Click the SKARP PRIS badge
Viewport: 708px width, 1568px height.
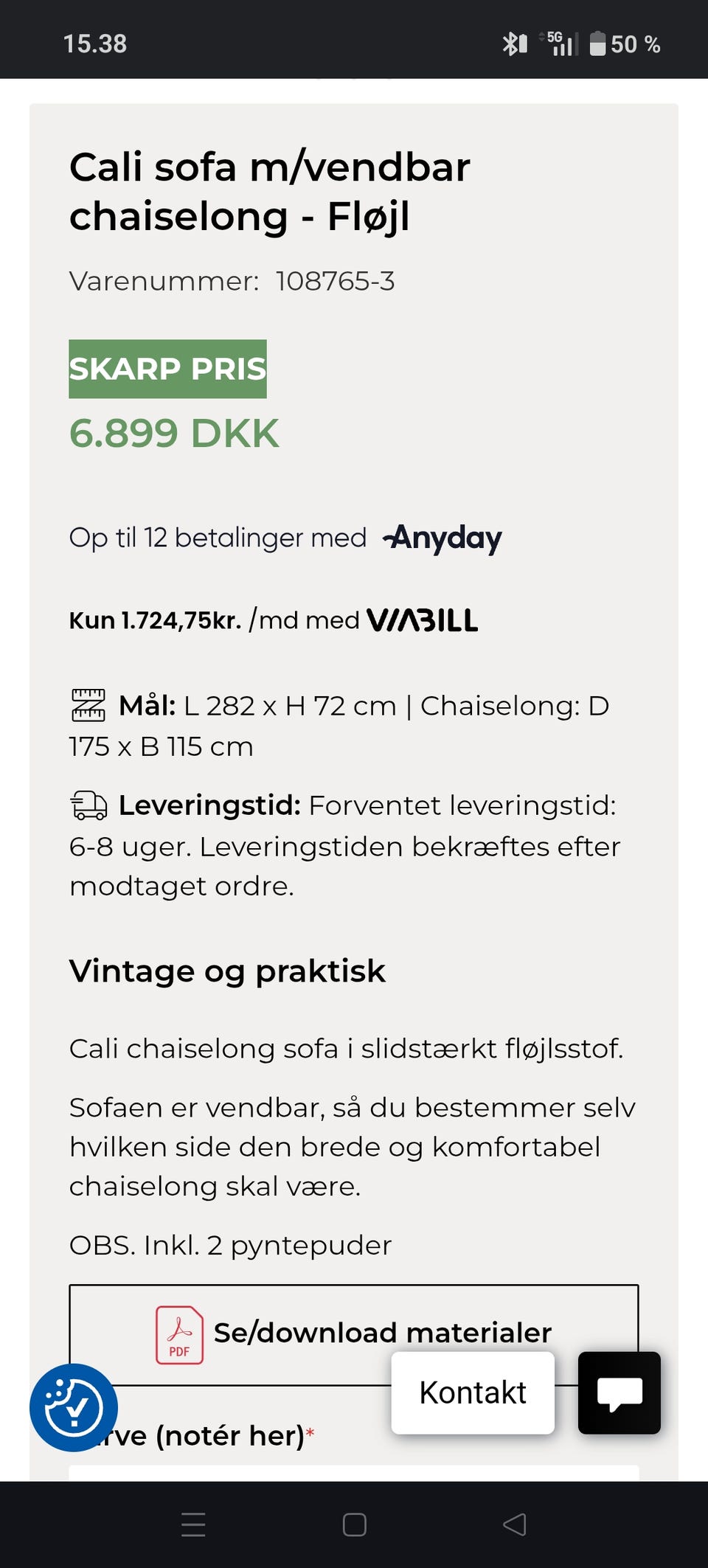tap(167, 370)
